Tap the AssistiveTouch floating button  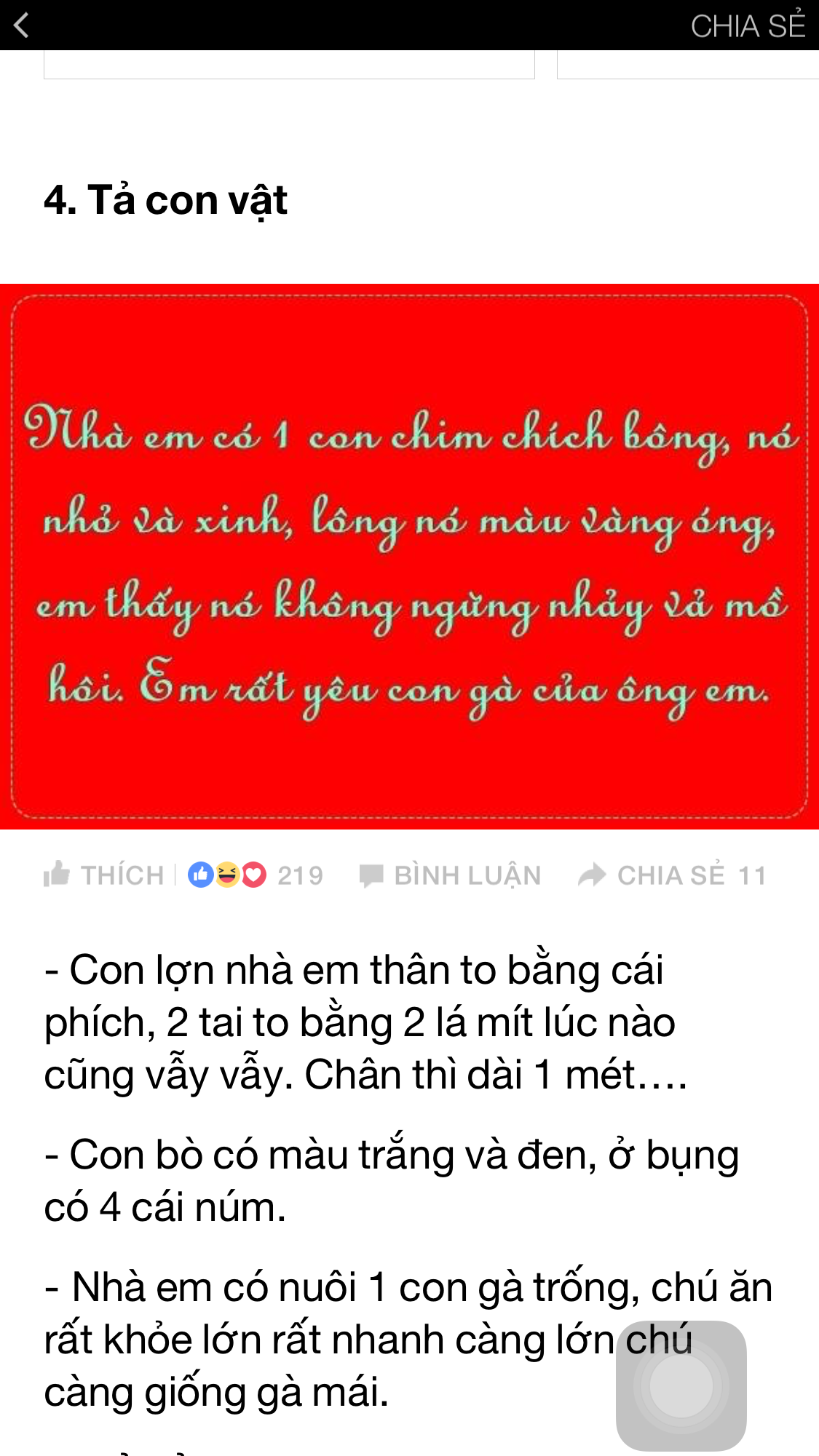(x=681, y=1385)
